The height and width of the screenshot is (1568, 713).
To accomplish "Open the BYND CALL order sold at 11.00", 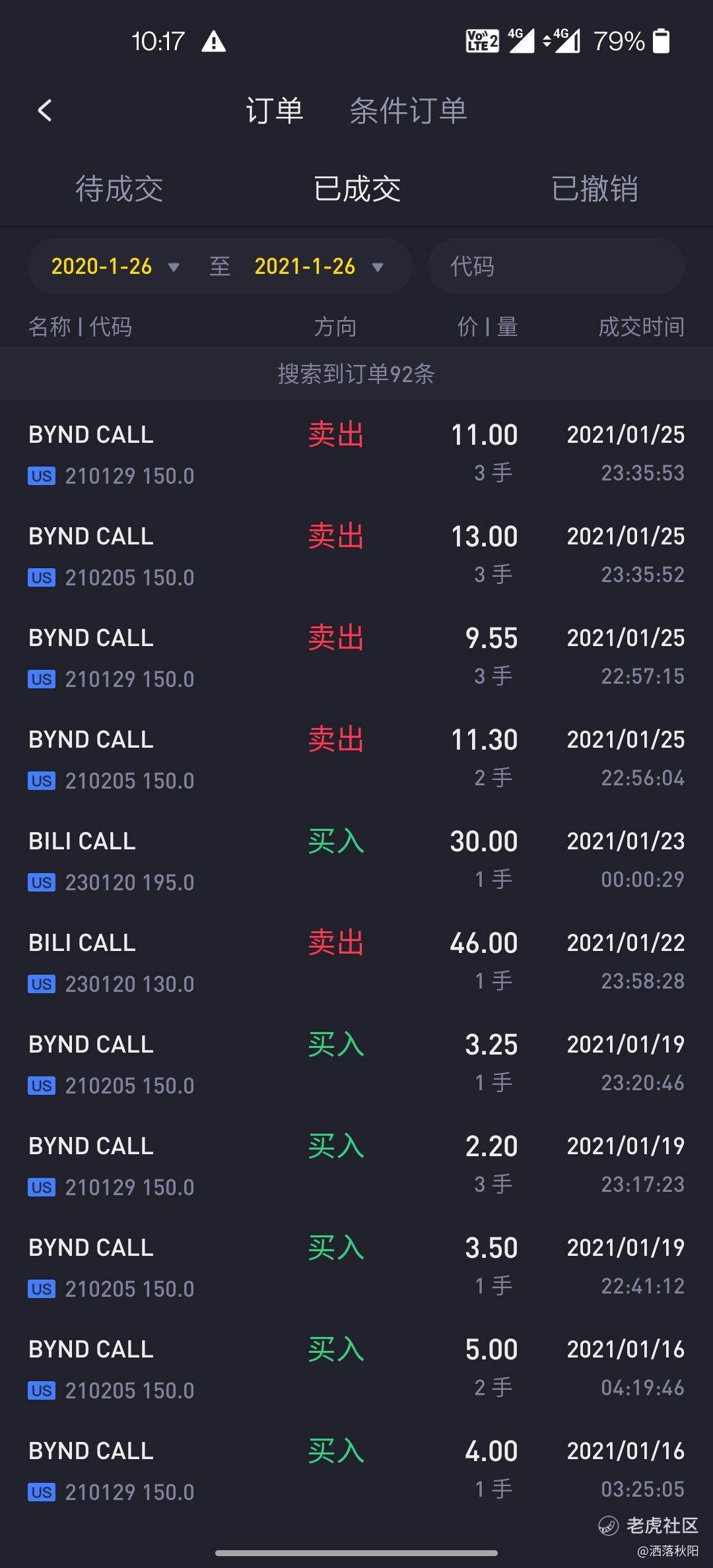I will point(356,453).
